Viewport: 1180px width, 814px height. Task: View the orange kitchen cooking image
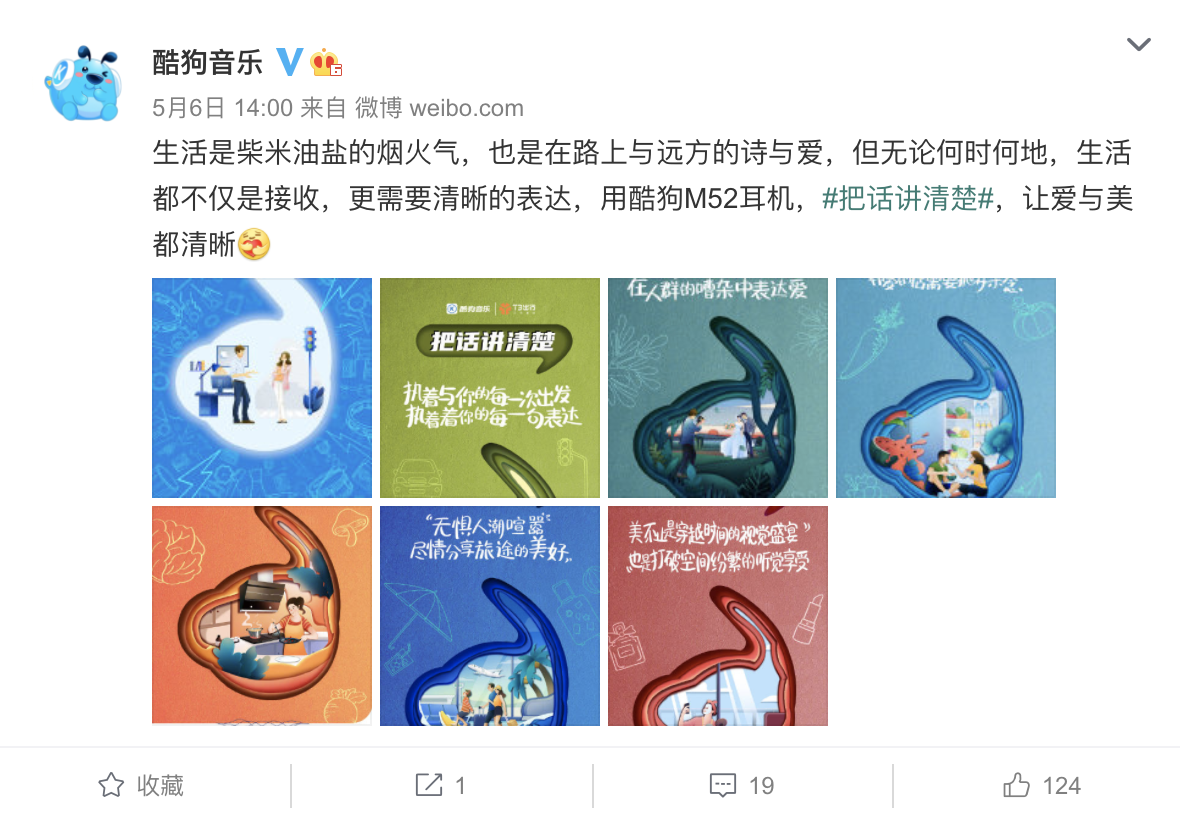point(262,615)
